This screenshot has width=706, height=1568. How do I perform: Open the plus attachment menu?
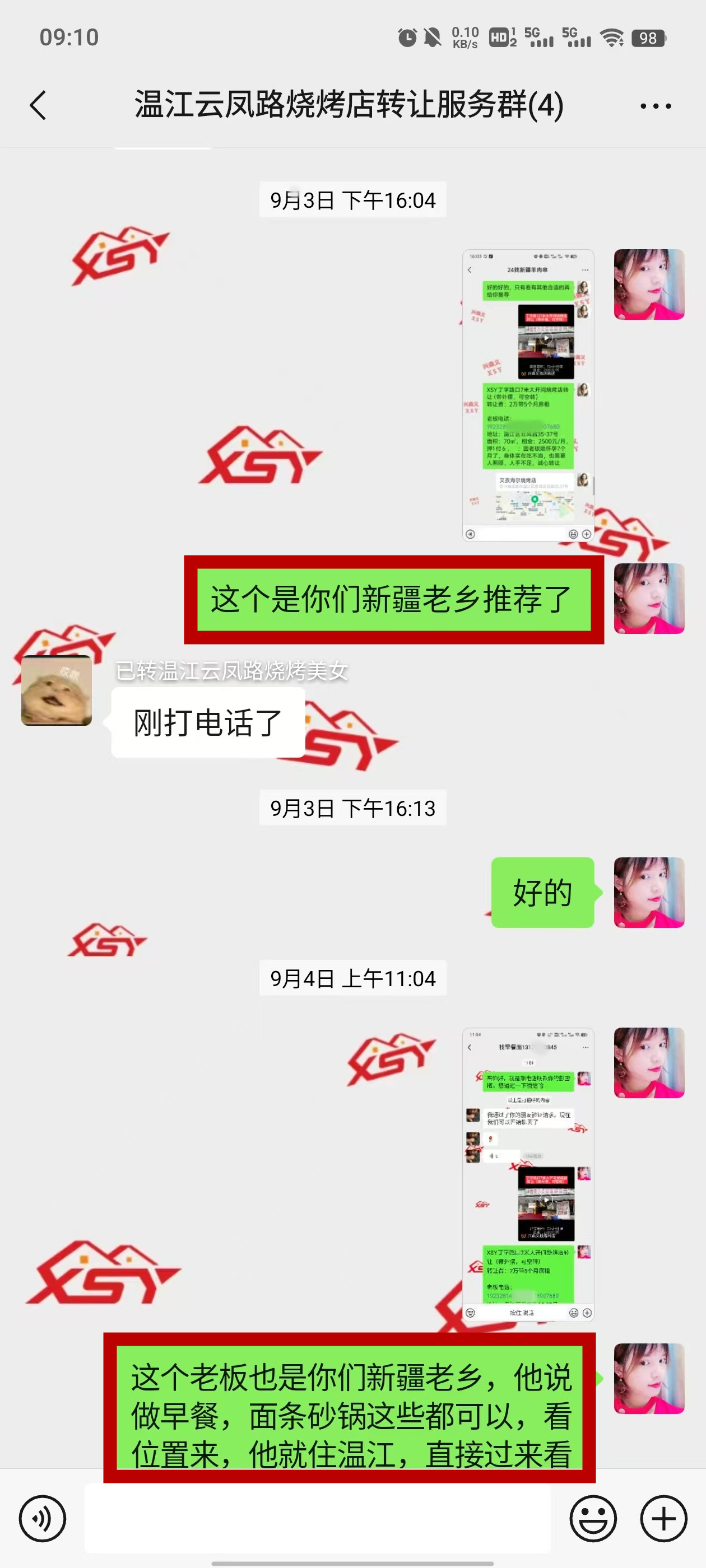point(663,1519)
